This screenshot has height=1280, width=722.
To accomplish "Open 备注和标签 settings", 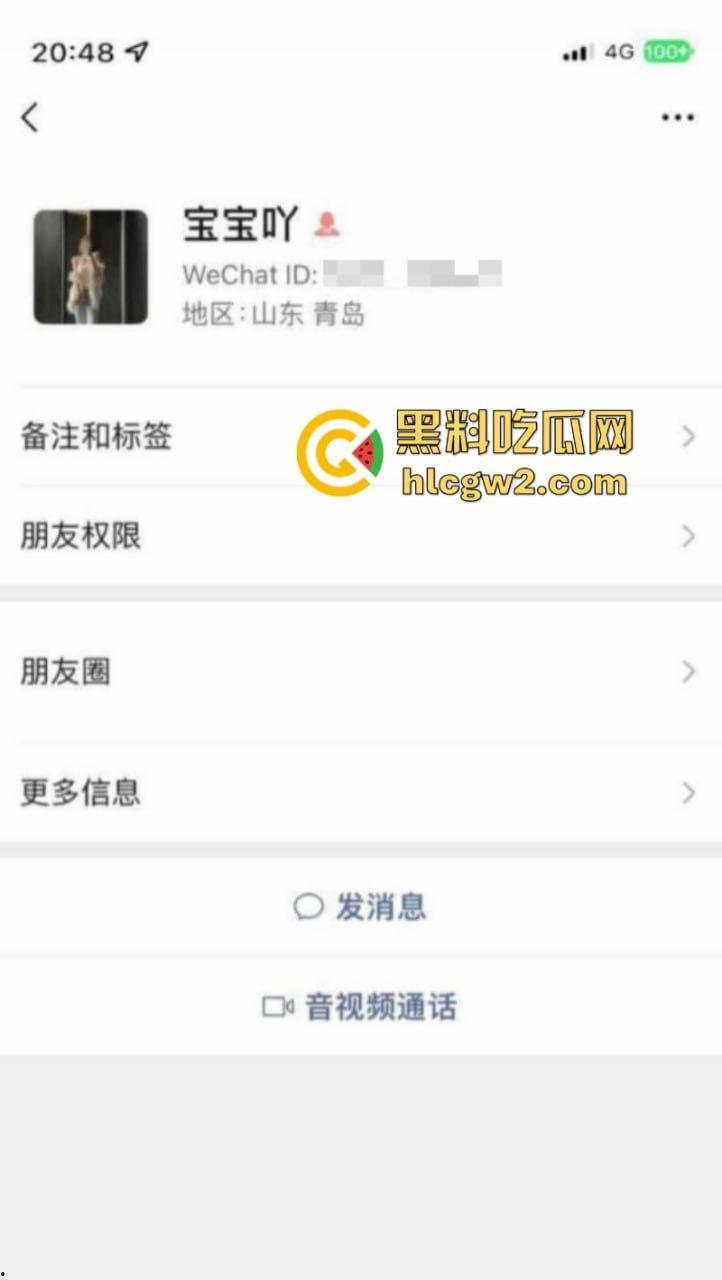I will 95,436.
